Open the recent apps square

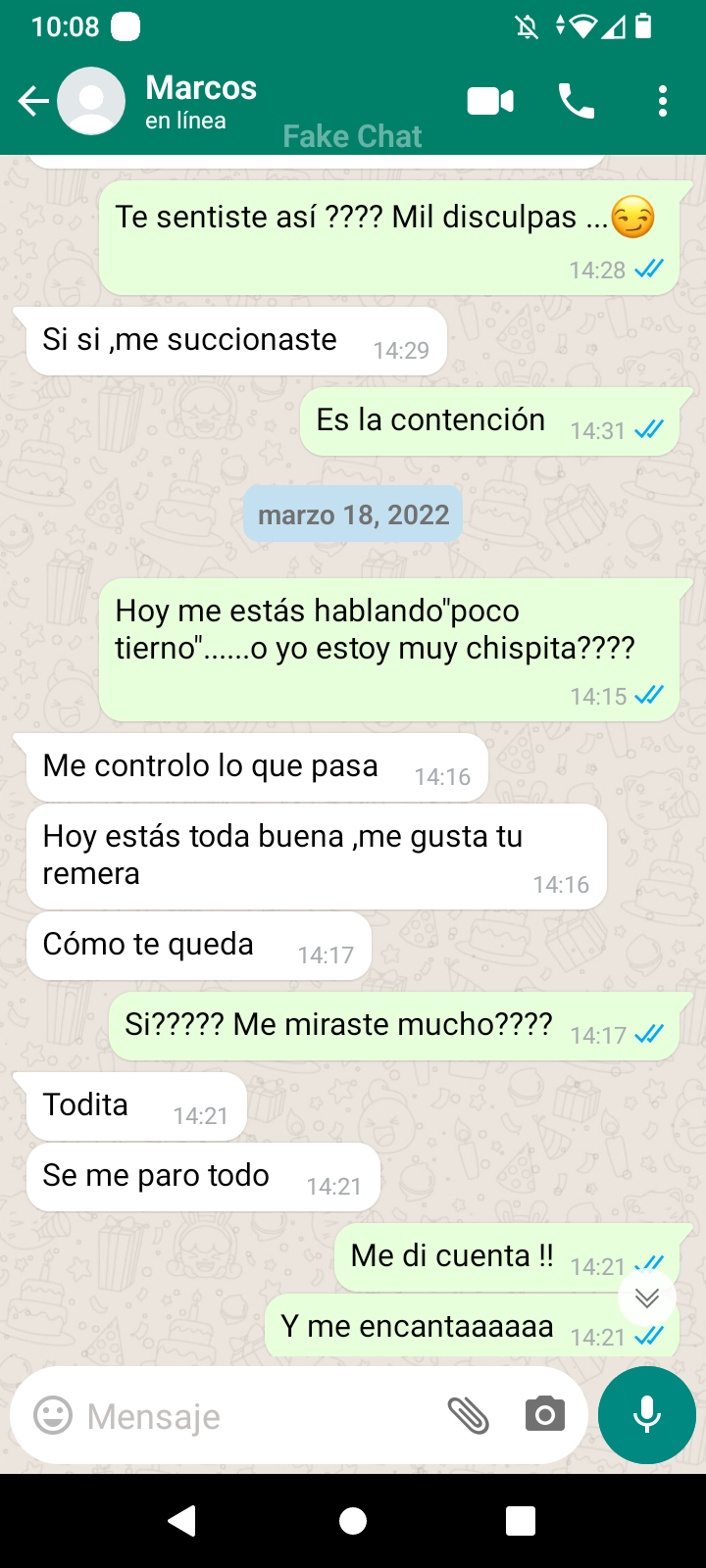point(521,1521)
